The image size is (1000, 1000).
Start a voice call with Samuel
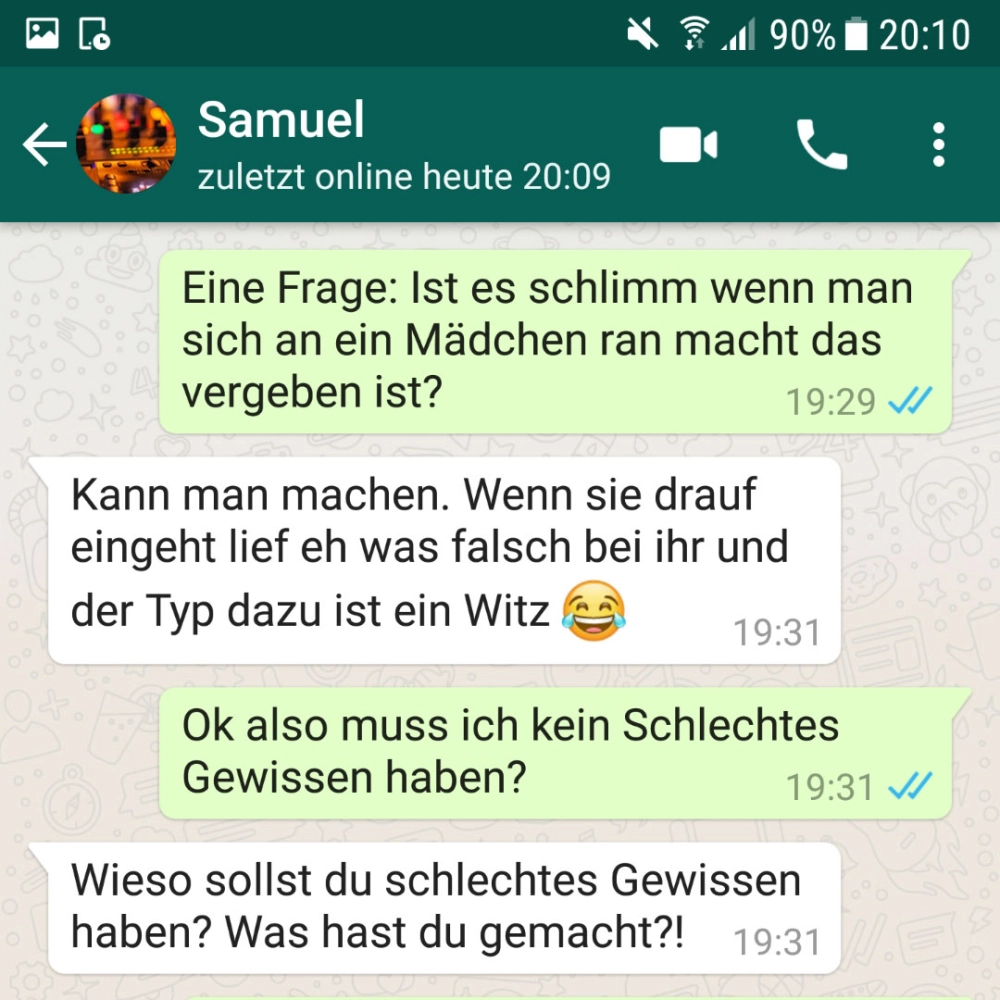[x=822, y=146]
